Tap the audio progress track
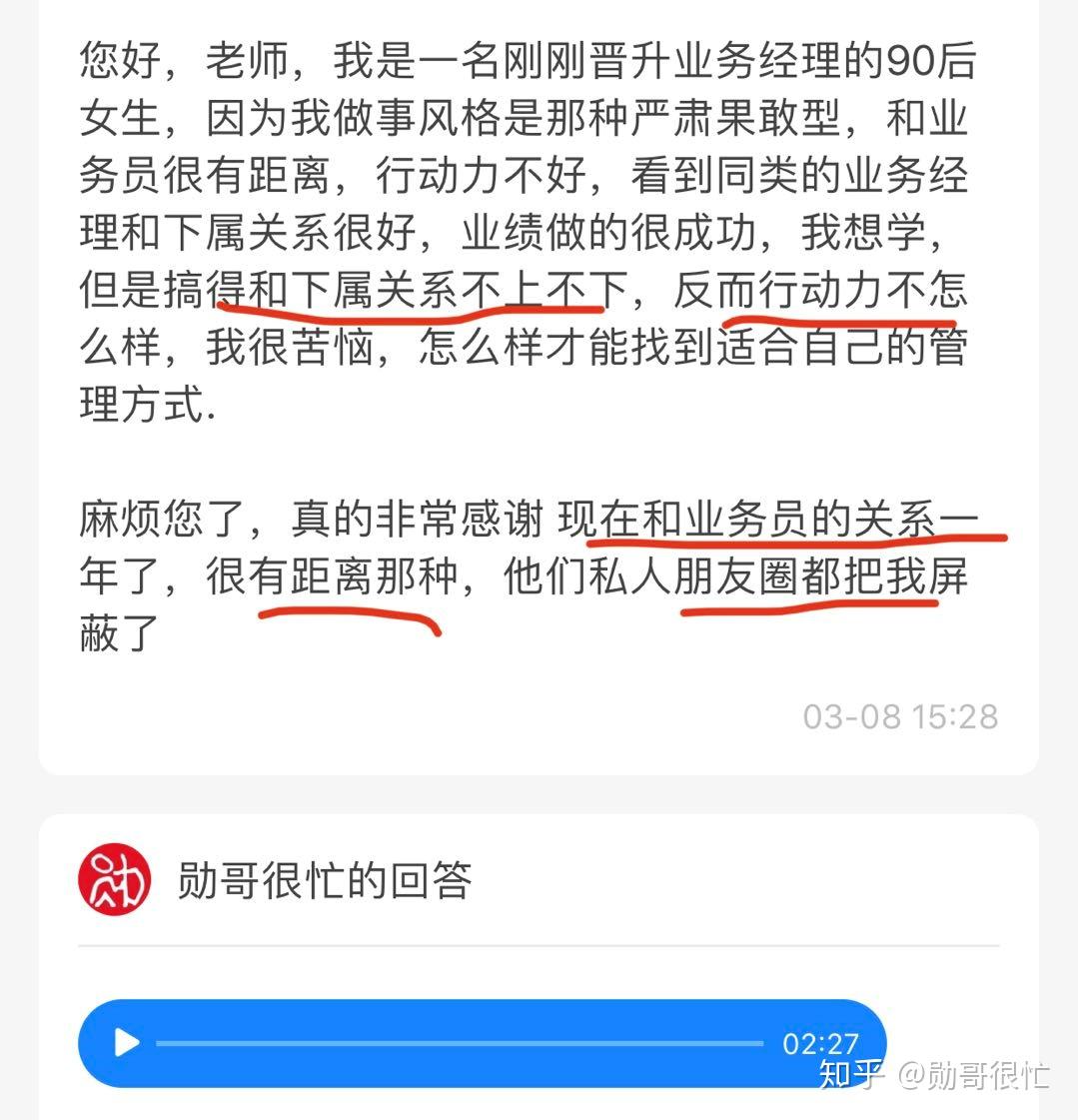 tap(460, 1043)
